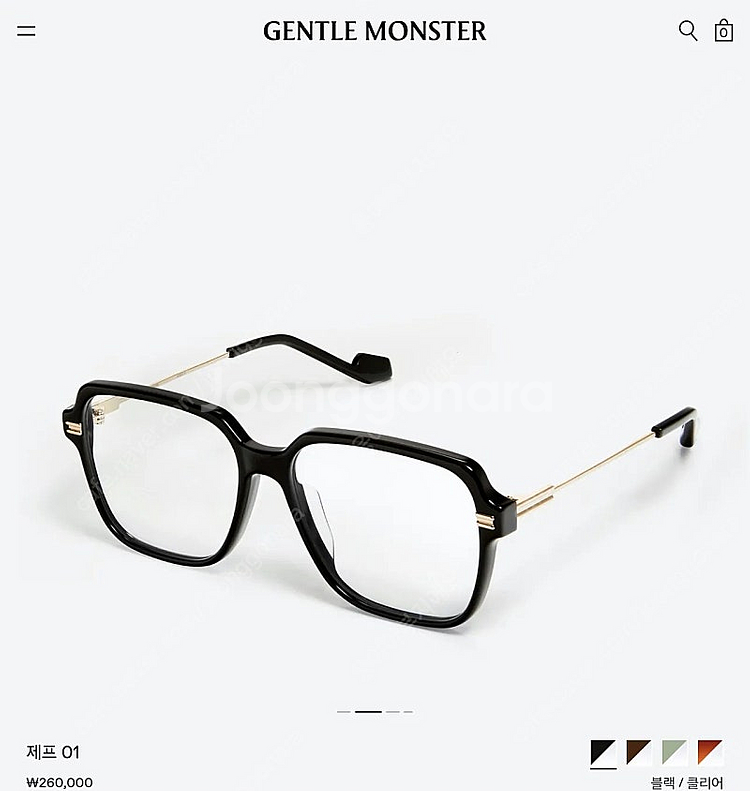
Task: Select the brown color swatch
Action: [639, 752]
